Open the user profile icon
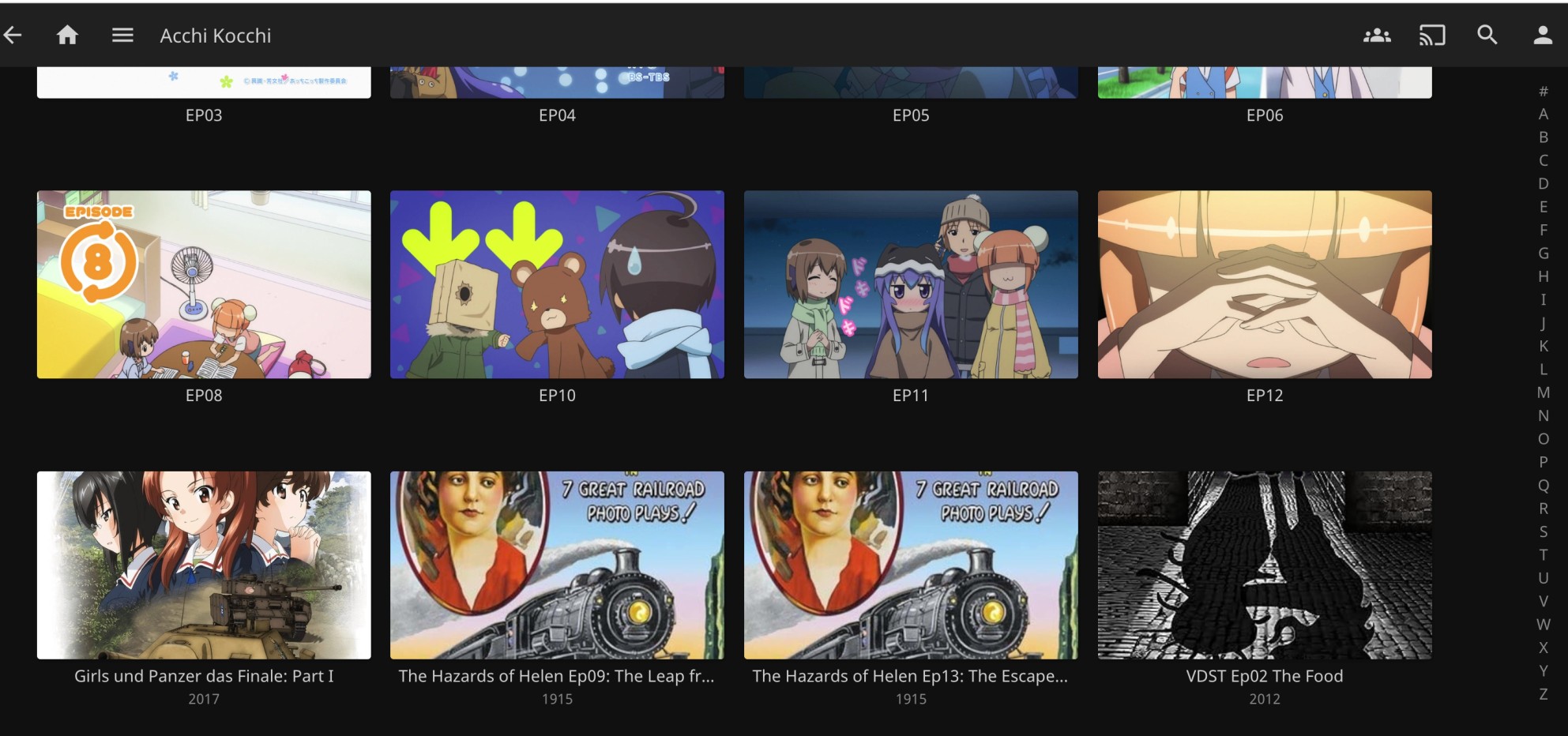The width and height of the screenshot is (1568, 736). point(1542,35)
